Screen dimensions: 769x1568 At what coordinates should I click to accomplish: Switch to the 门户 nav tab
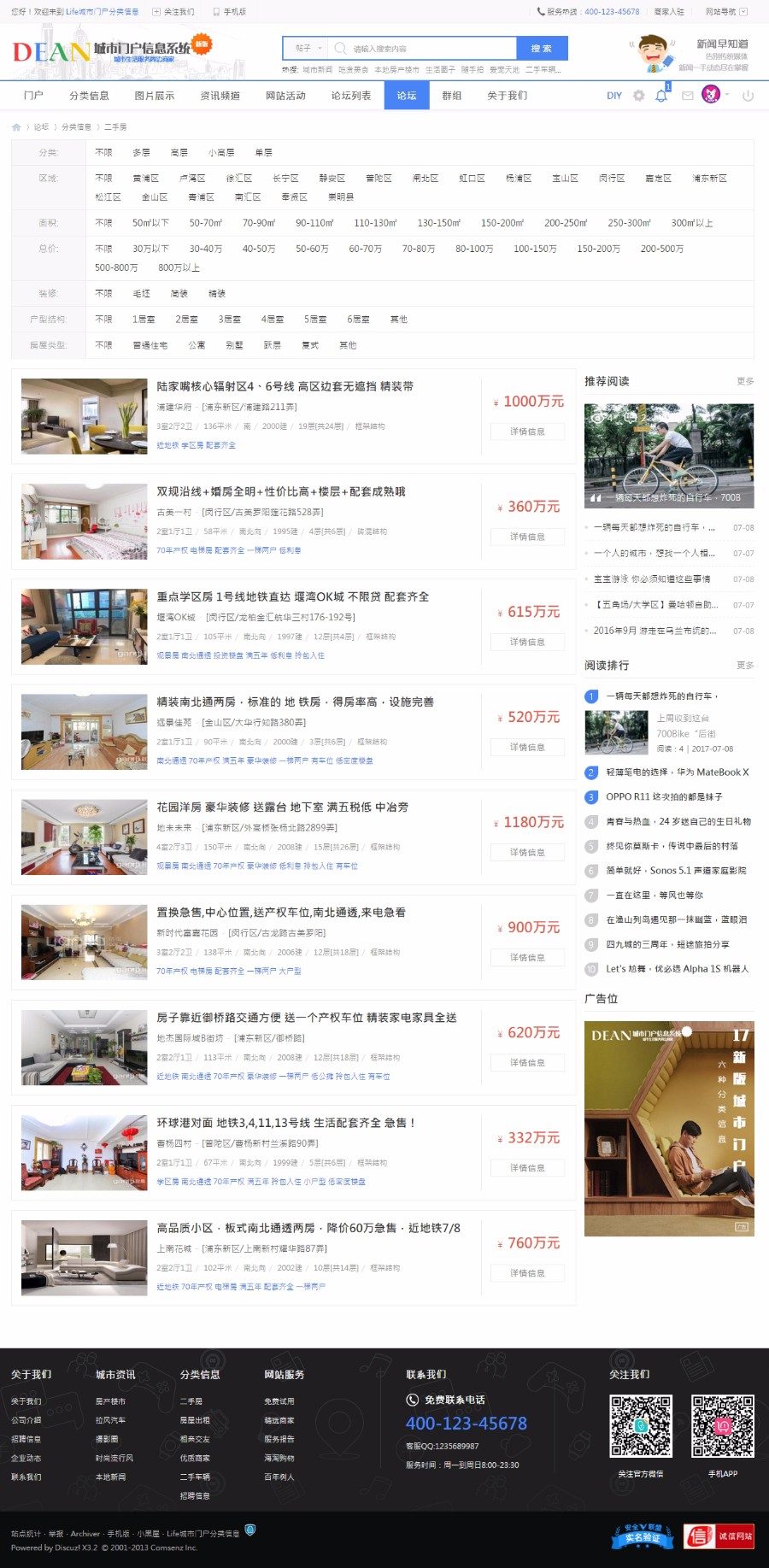coord(33,96)
